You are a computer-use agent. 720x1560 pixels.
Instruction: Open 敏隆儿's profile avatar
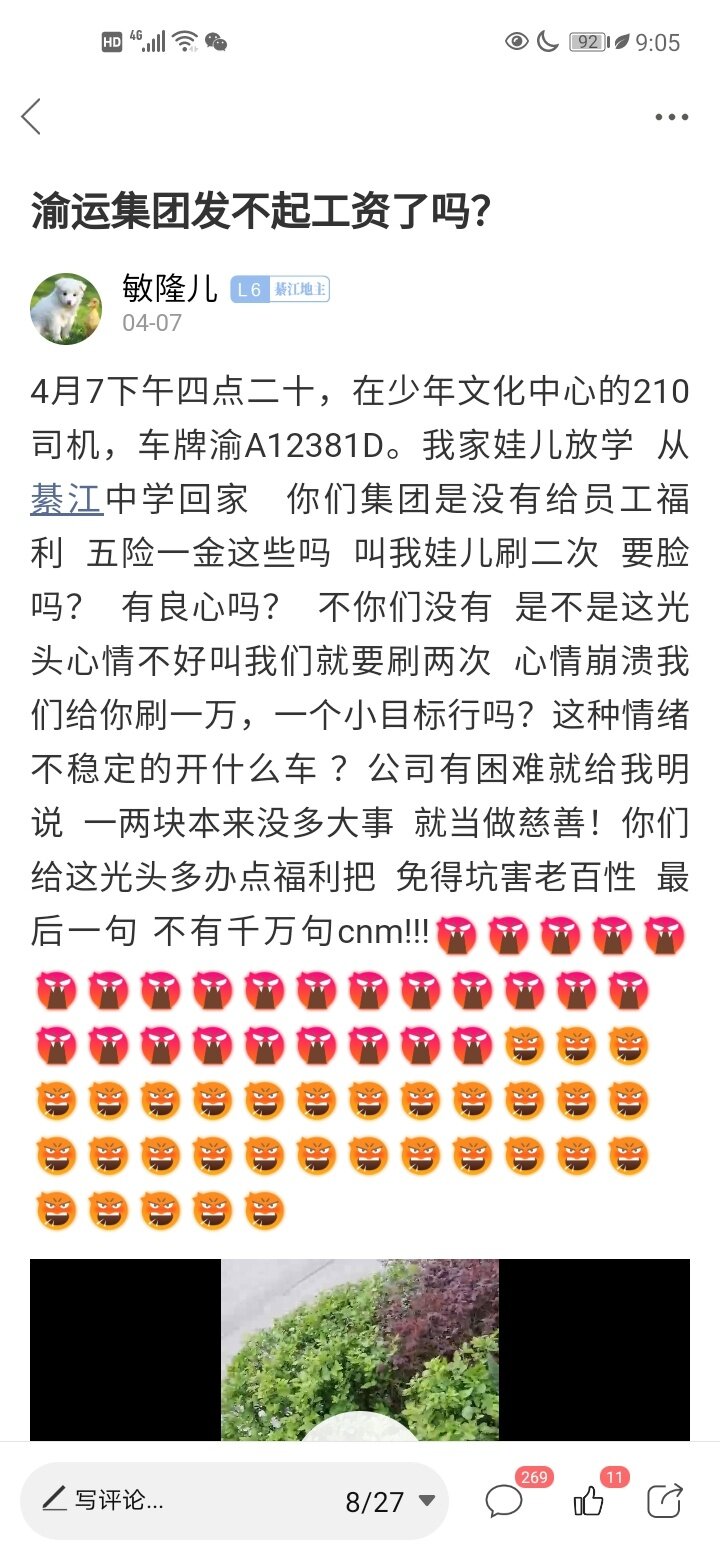(x=66, y=308)
